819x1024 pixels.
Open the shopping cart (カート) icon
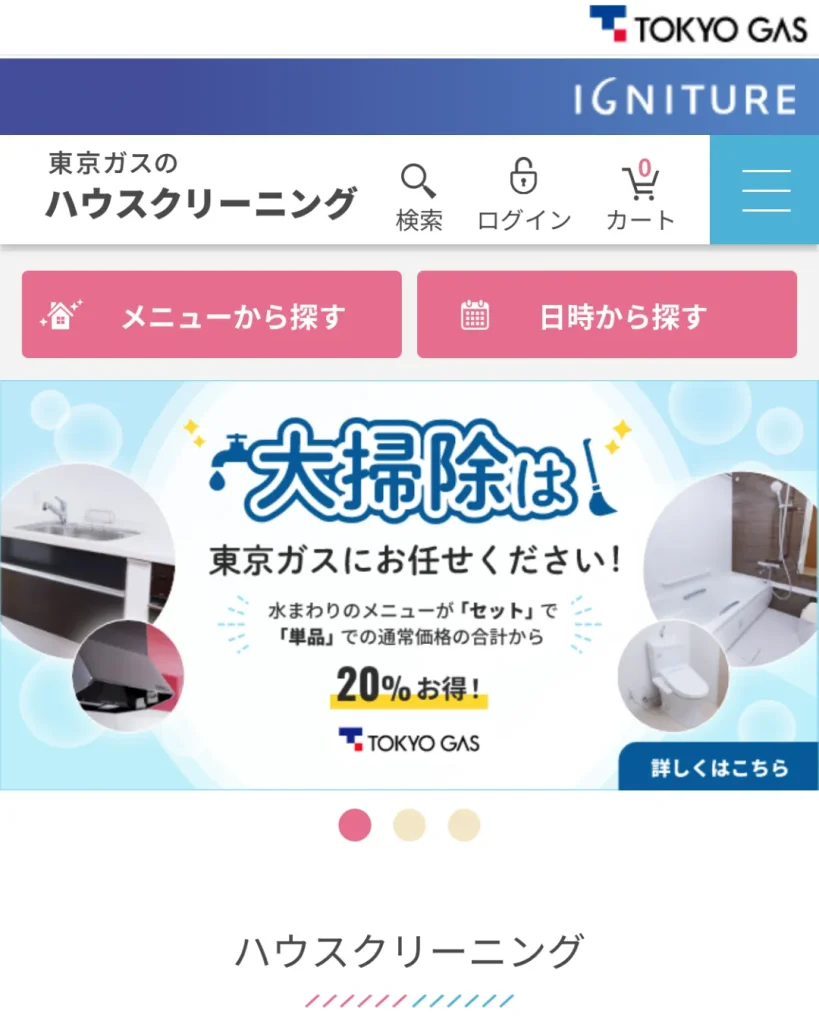click(641, 182)
